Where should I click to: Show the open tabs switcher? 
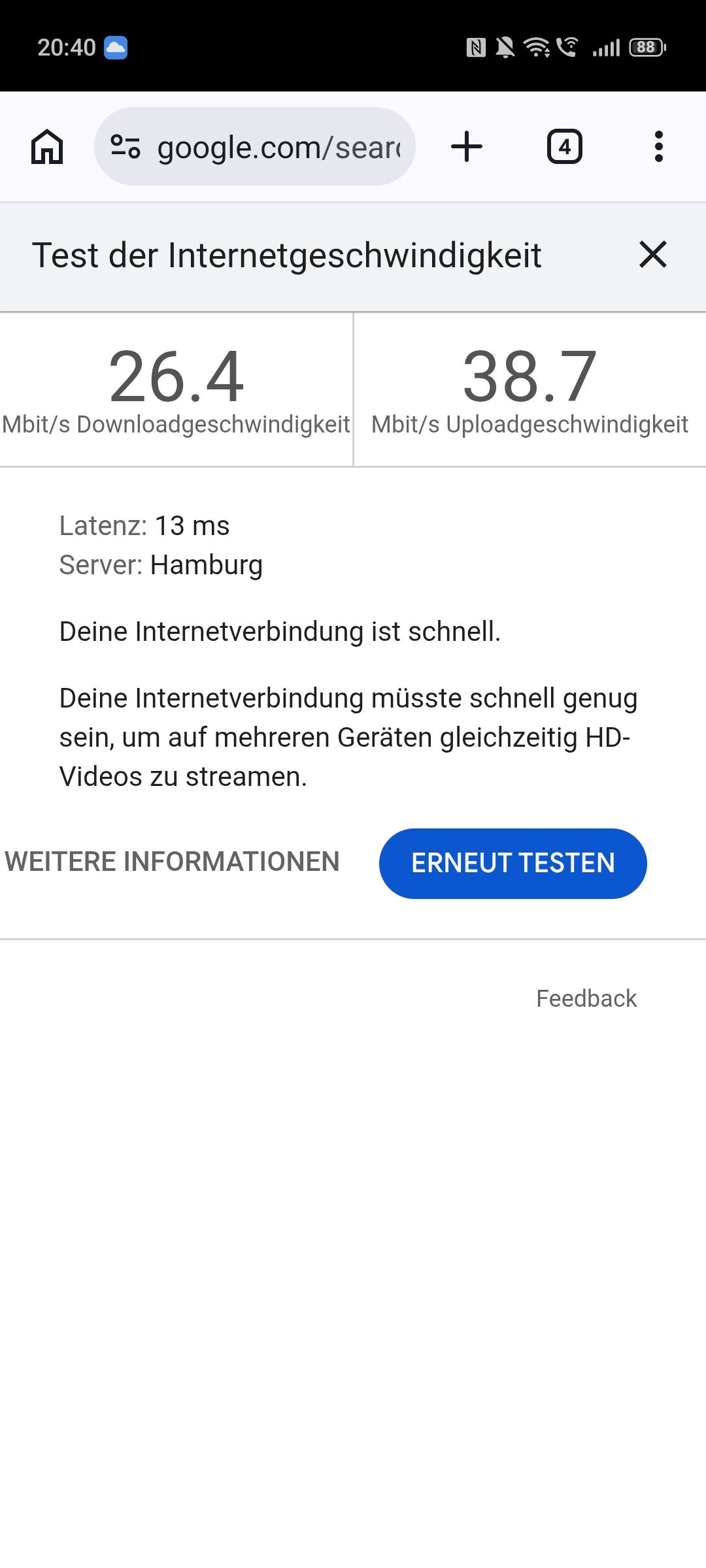click(x=564, y=146)
